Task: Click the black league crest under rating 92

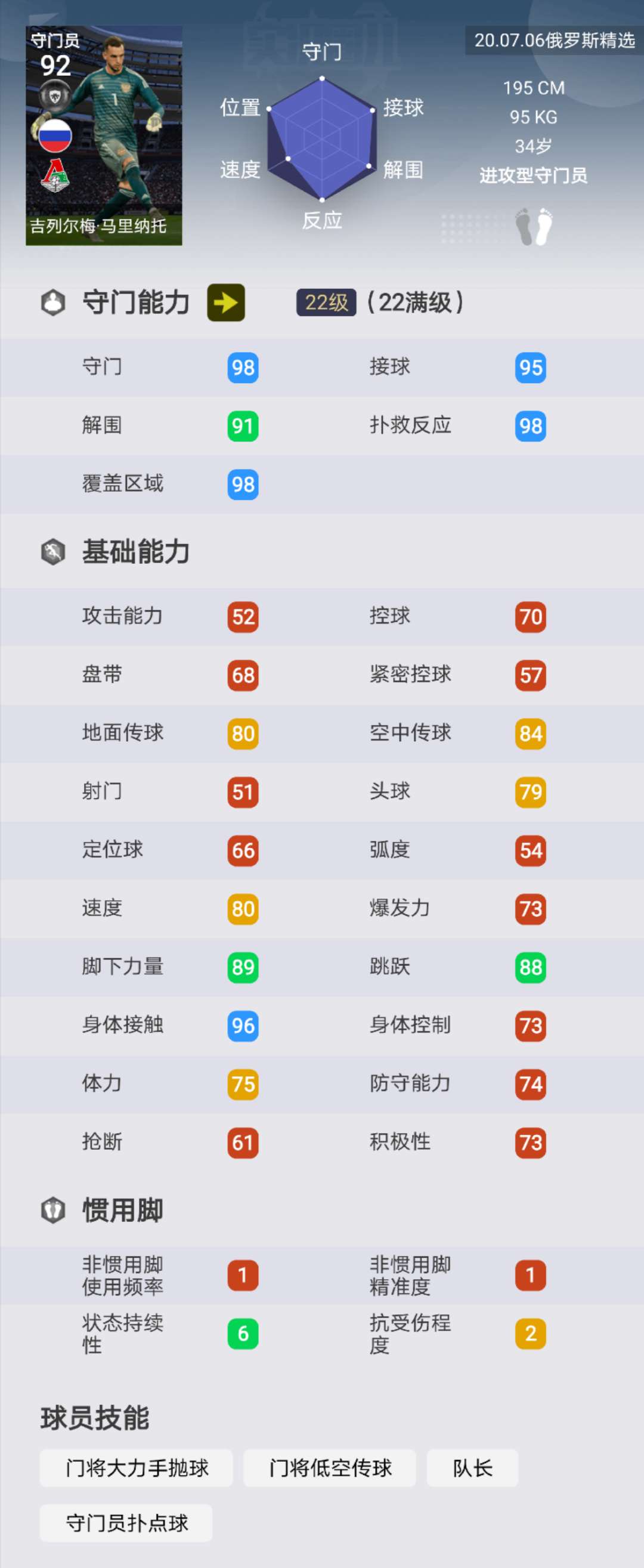Action: (x=54, y=94)
